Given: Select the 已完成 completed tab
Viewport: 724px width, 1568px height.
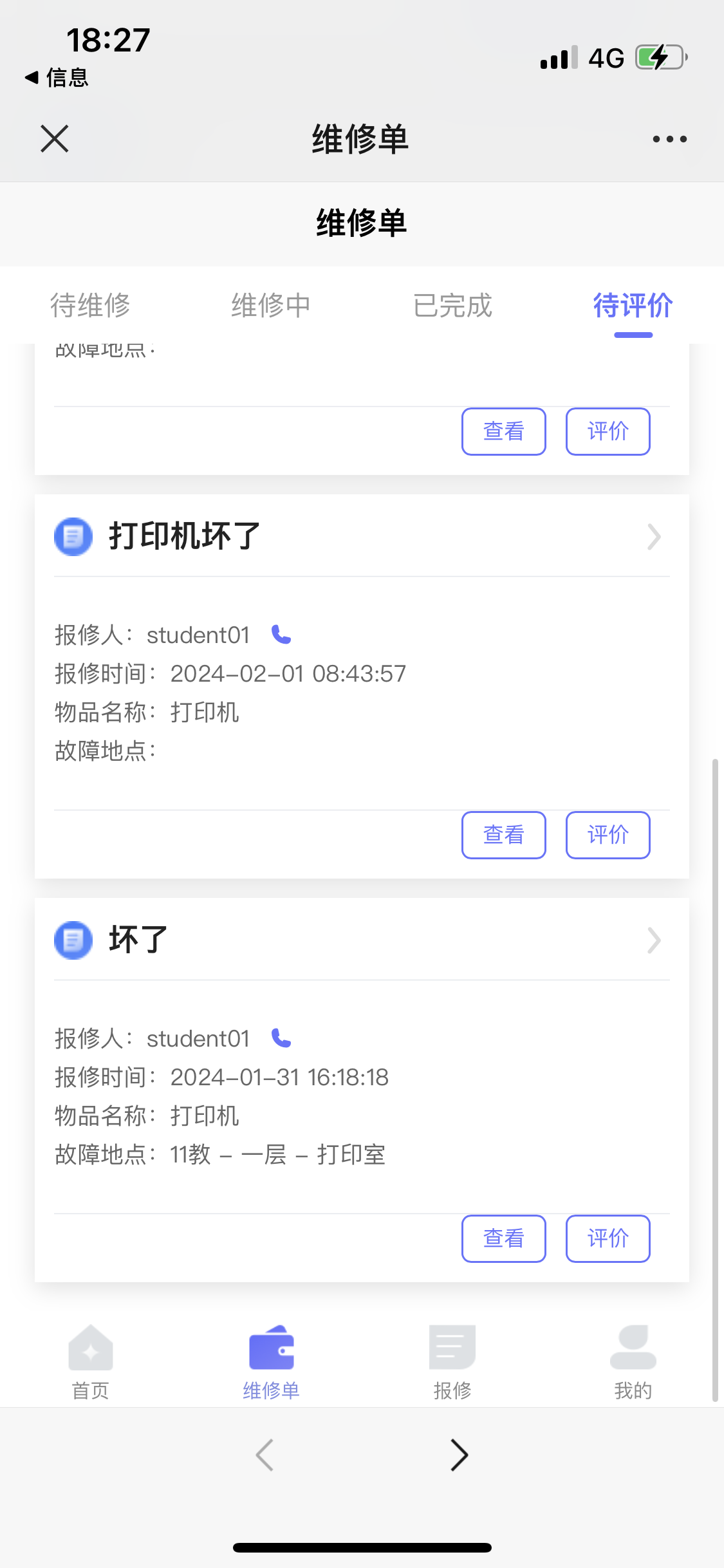Looking at the screenshot, I should coord(452,306).
